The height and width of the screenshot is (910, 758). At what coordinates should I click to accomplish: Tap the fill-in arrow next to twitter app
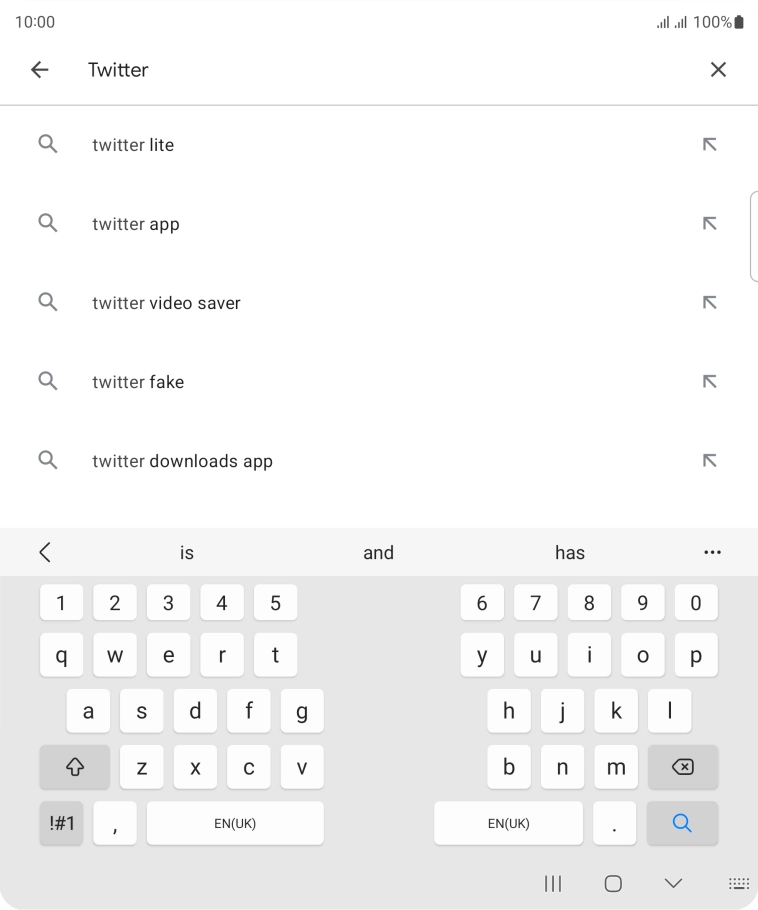click(x=709, y=223)
